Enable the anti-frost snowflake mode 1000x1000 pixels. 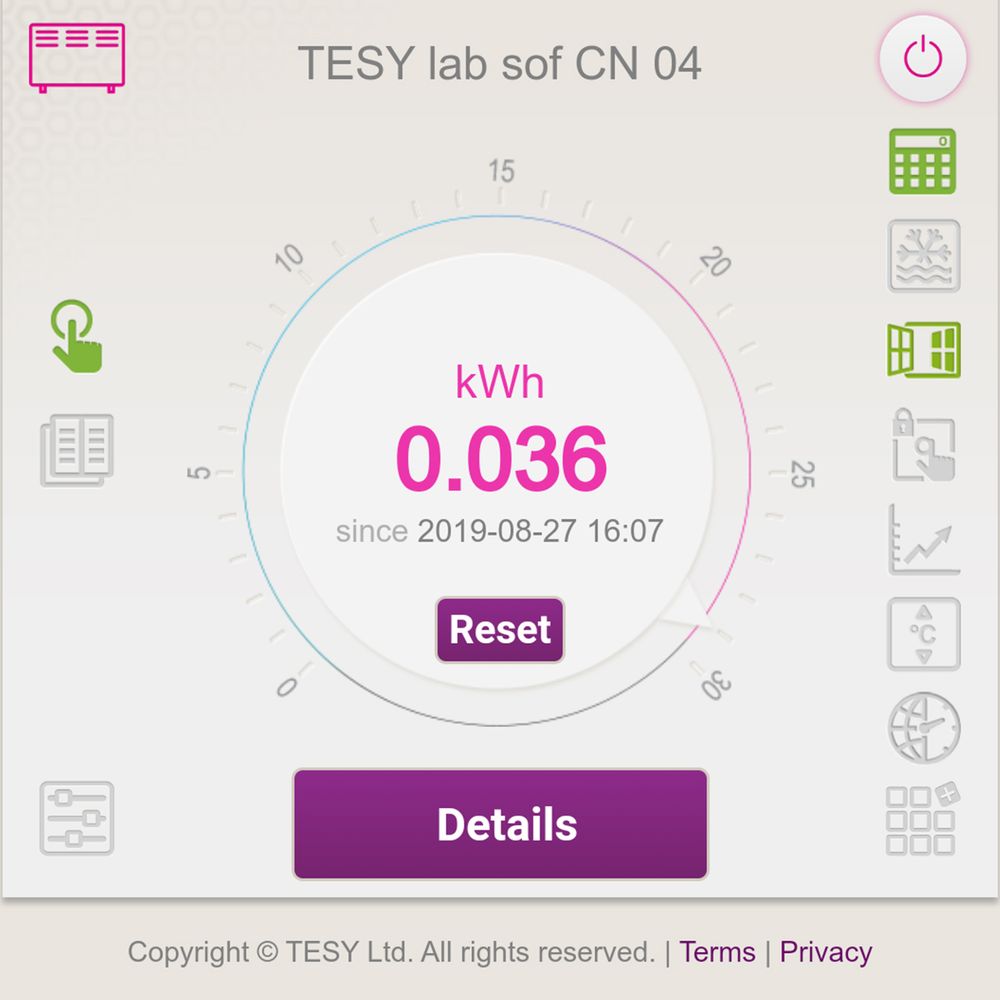click(x=923, y=256)
